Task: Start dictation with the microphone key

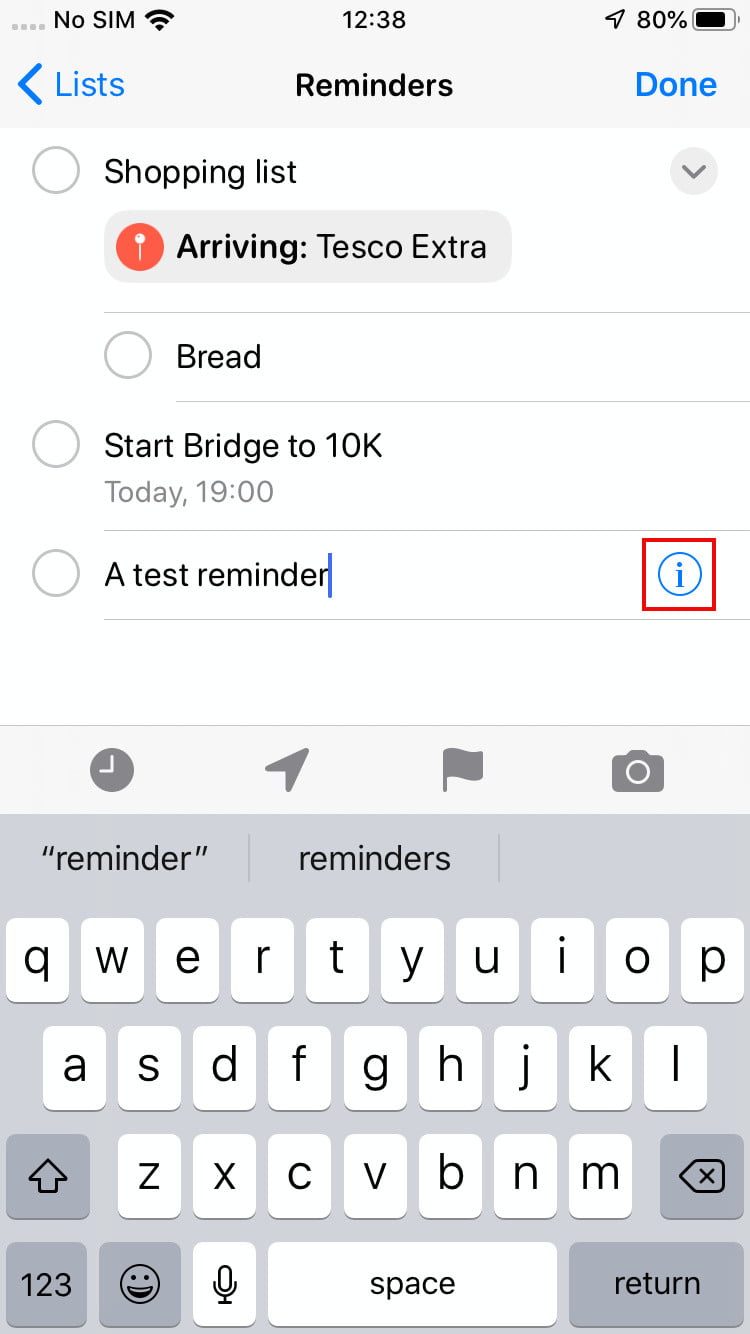Action: click(226, 1284)
